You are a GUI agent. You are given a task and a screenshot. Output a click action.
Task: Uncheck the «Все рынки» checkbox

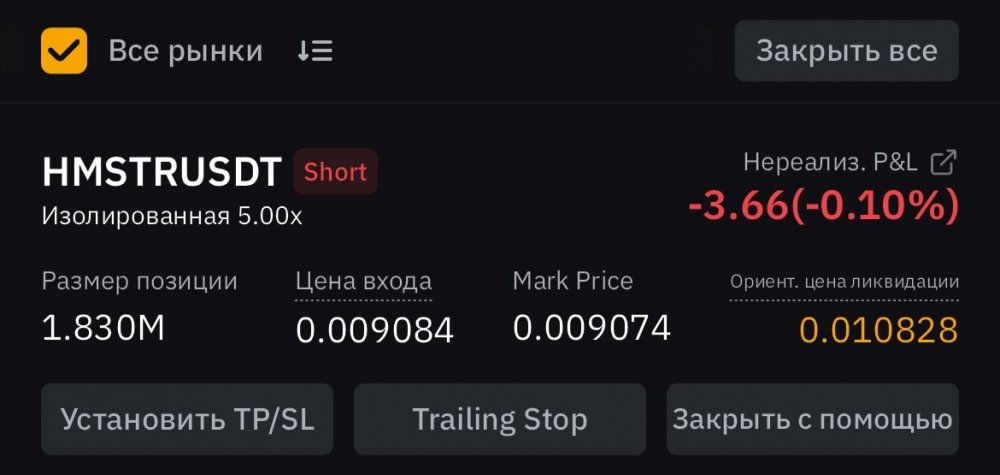pyautogui.click(x=64, y=50)
